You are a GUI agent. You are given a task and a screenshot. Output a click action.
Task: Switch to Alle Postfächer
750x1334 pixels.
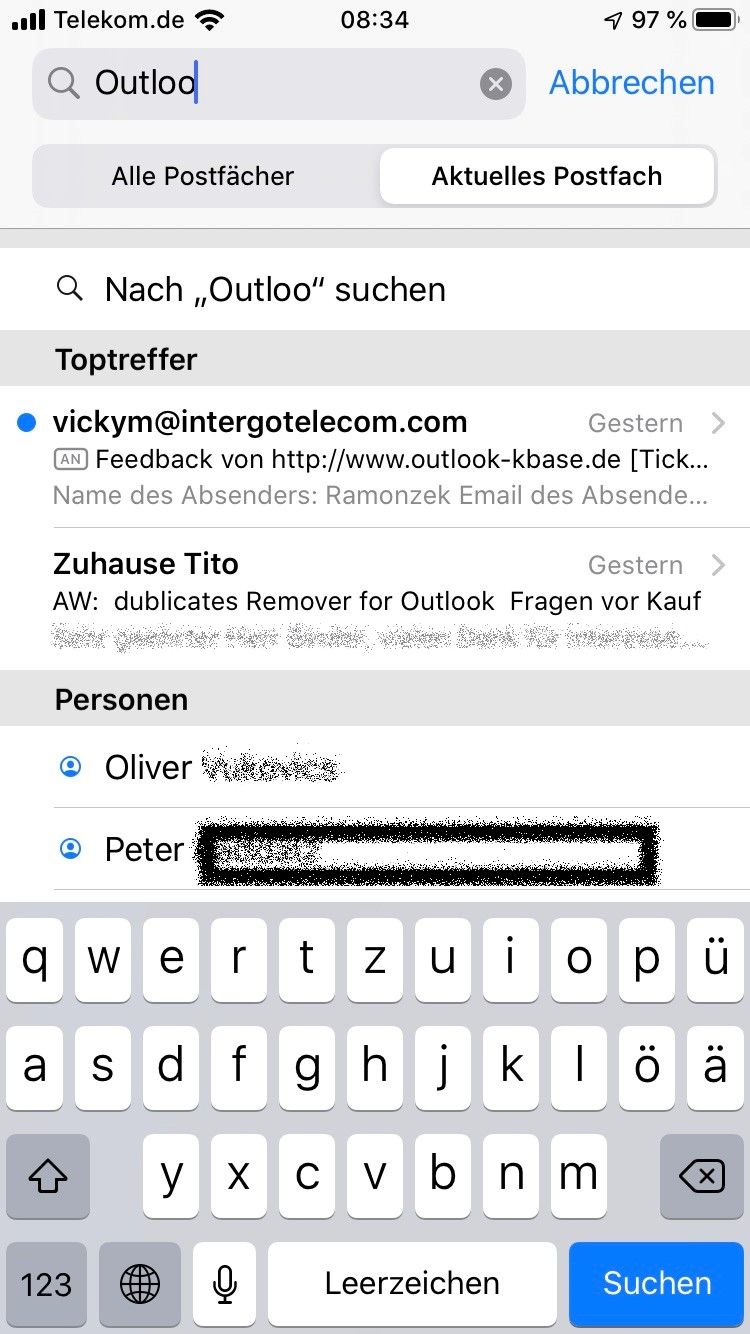point(203,176)
